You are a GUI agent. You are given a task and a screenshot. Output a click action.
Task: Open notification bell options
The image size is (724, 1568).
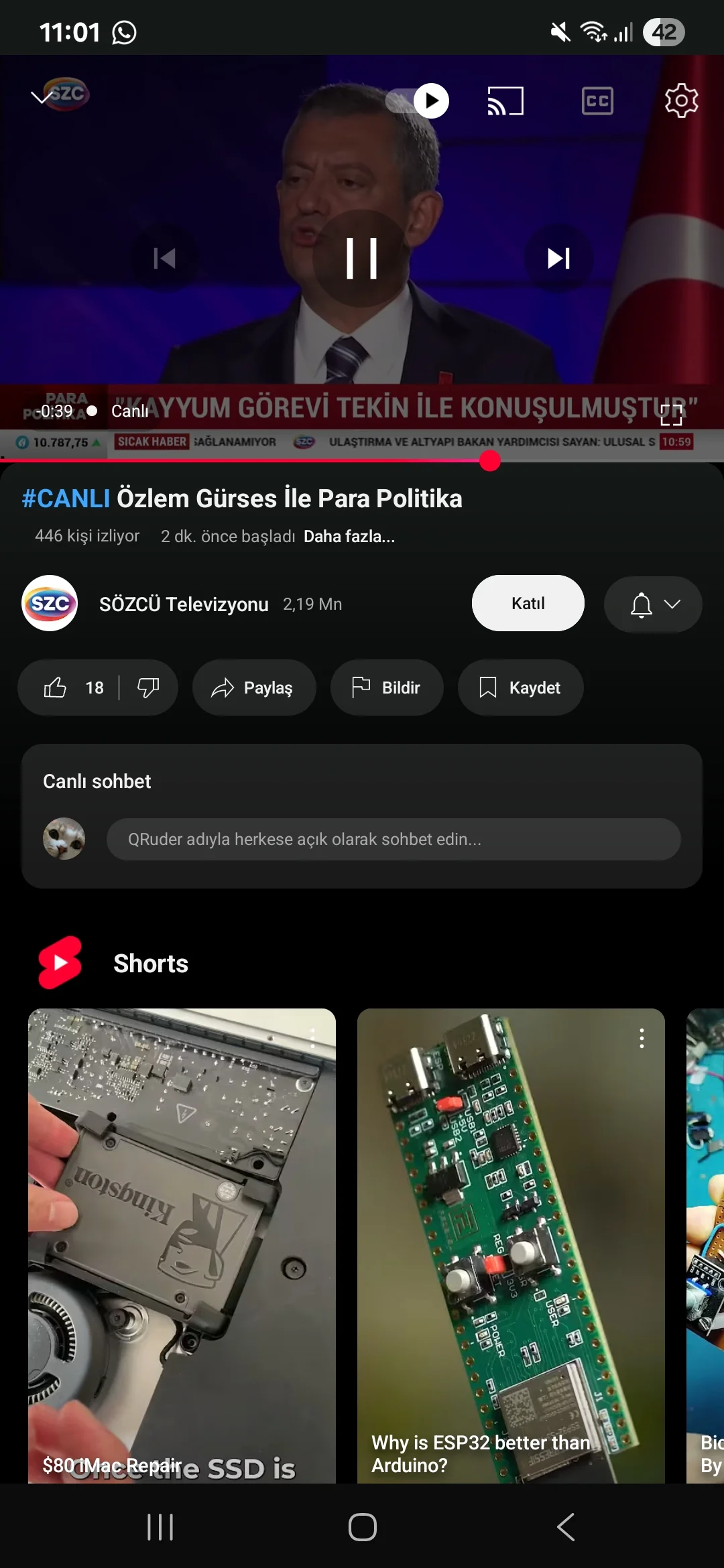coord(653,604)
